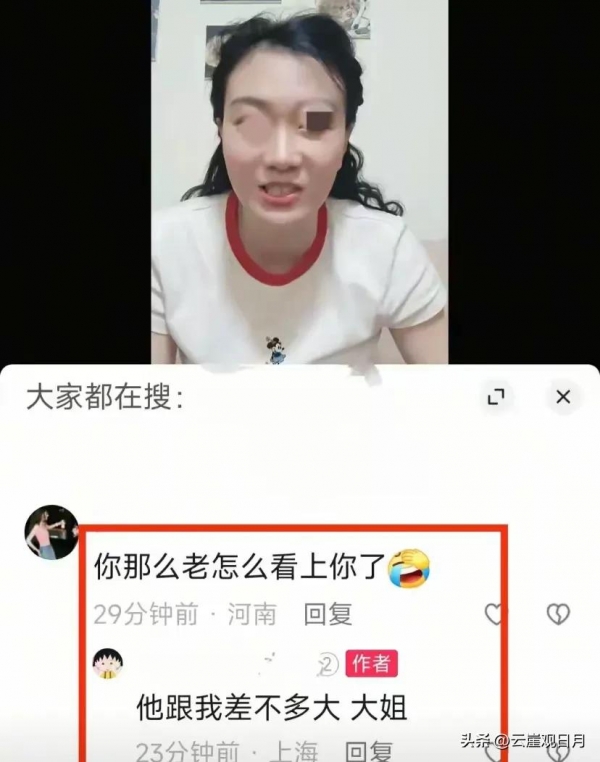Open the author's avatar on the reply

[107, 663]
